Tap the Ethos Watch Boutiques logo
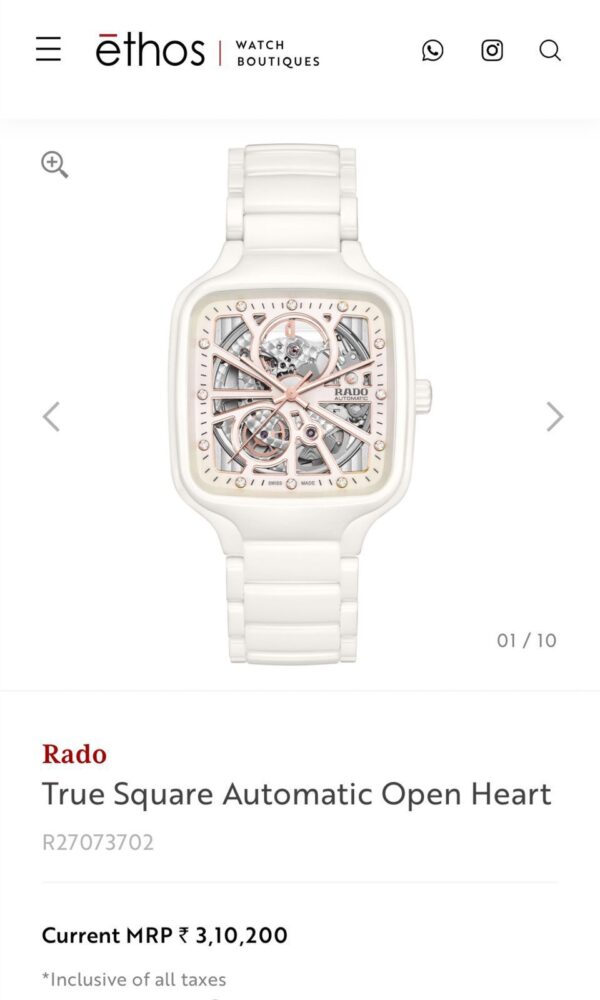600x1000 pixels. pyautogui.click(x=207, y=51)
